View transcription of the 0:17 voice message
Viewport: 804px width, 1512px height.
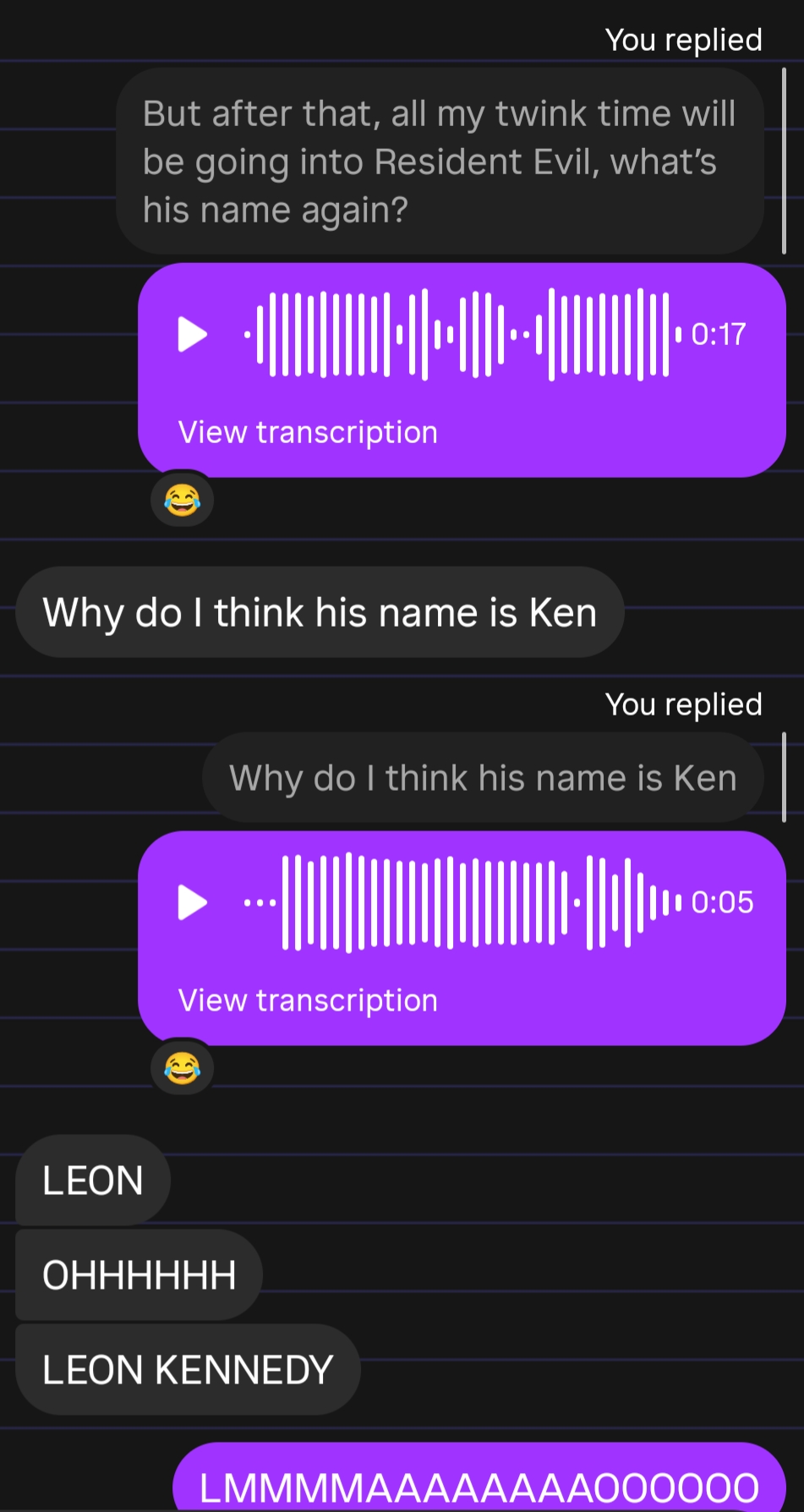point(308,432)
